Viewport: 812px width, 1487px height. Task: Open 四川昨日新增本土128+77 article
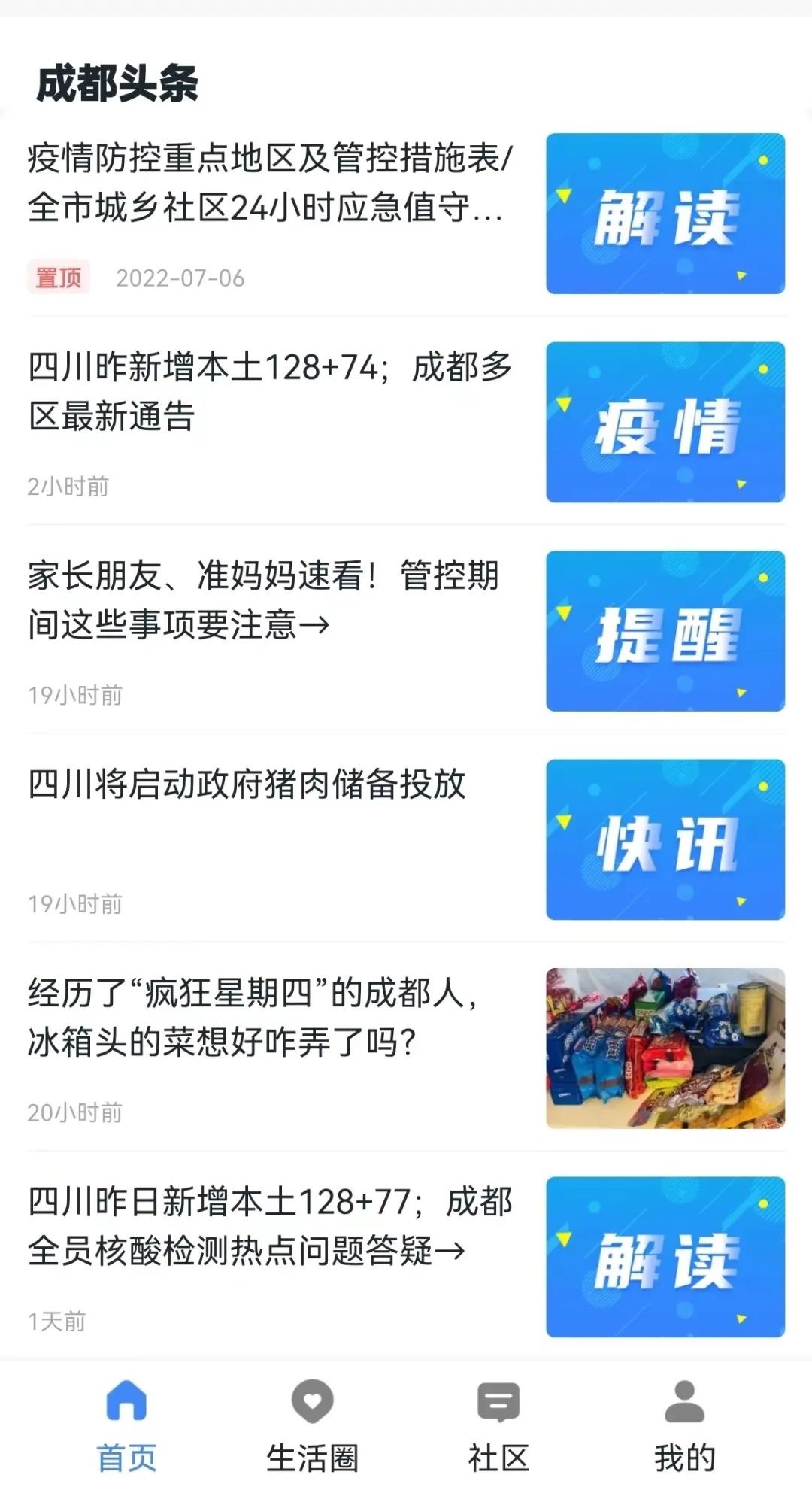[x=271, y=1225]
